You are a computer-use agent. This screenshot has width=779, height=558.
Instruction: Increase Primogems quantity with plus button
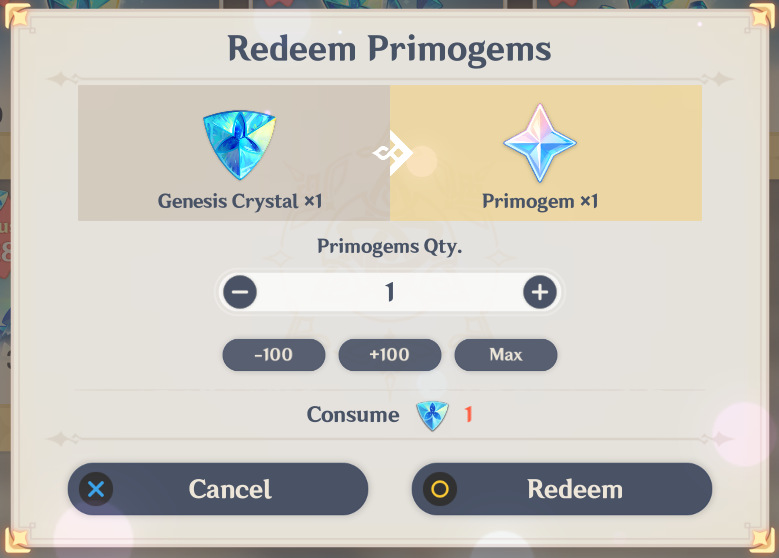tap(539, 292)
